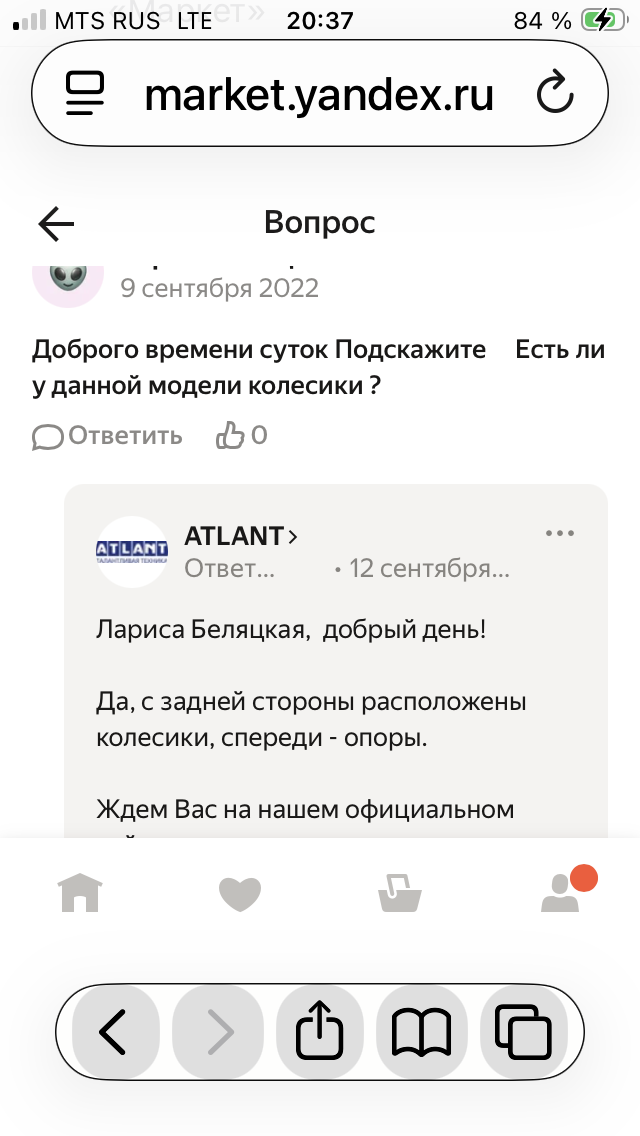640x1136 pixels.
Task: Tap the market.yandex.ru address bar
Action: [x=318, y=96]
